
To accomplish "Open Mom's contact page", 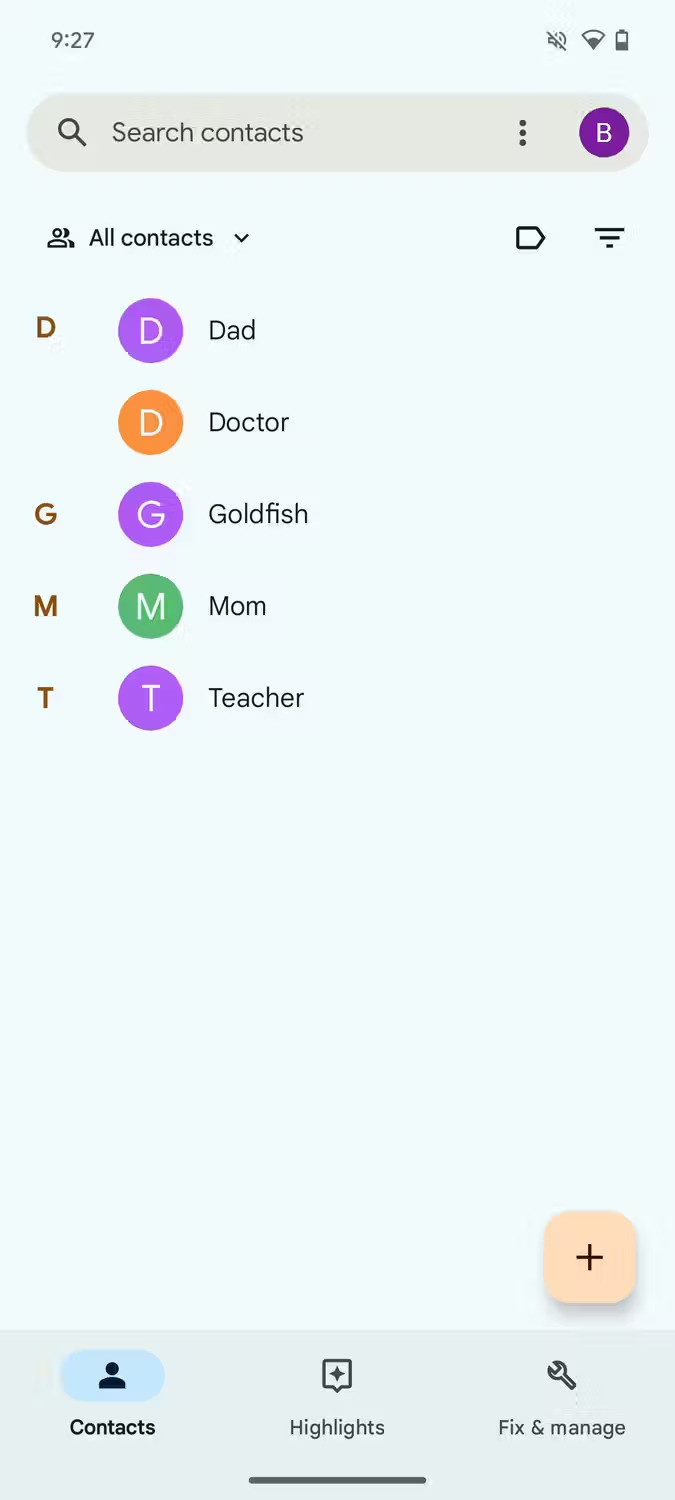I will tap(237, 606).
